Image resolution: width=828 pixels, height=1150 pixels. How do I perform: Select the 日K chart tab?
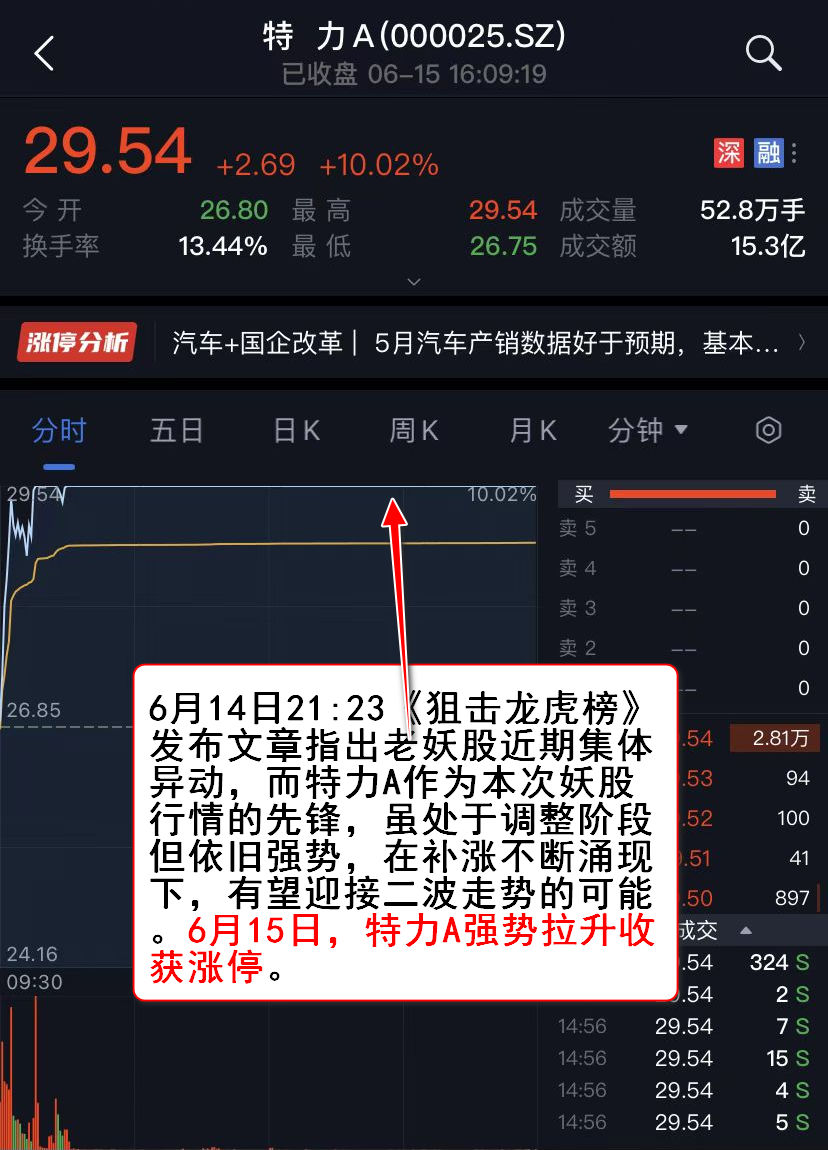pyautogui.click(x=297, y=431)
